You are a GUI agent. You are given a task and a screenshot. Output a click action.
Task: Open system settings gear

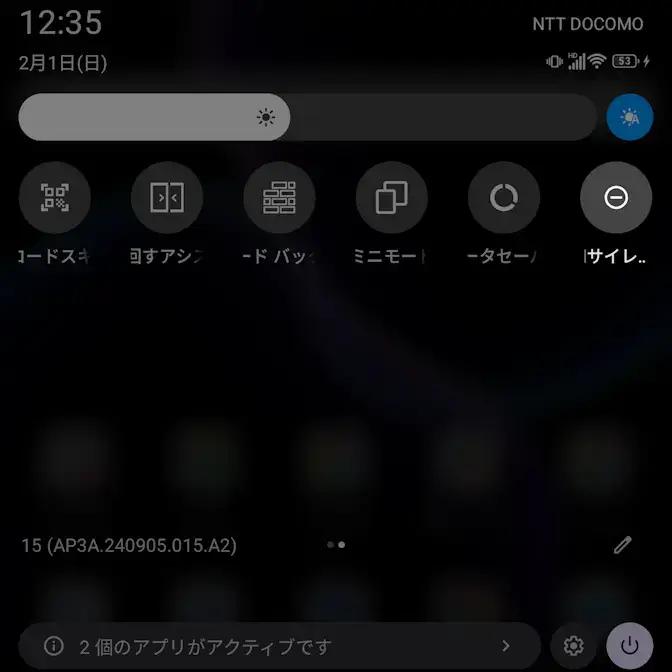click(x=573, y=646)
